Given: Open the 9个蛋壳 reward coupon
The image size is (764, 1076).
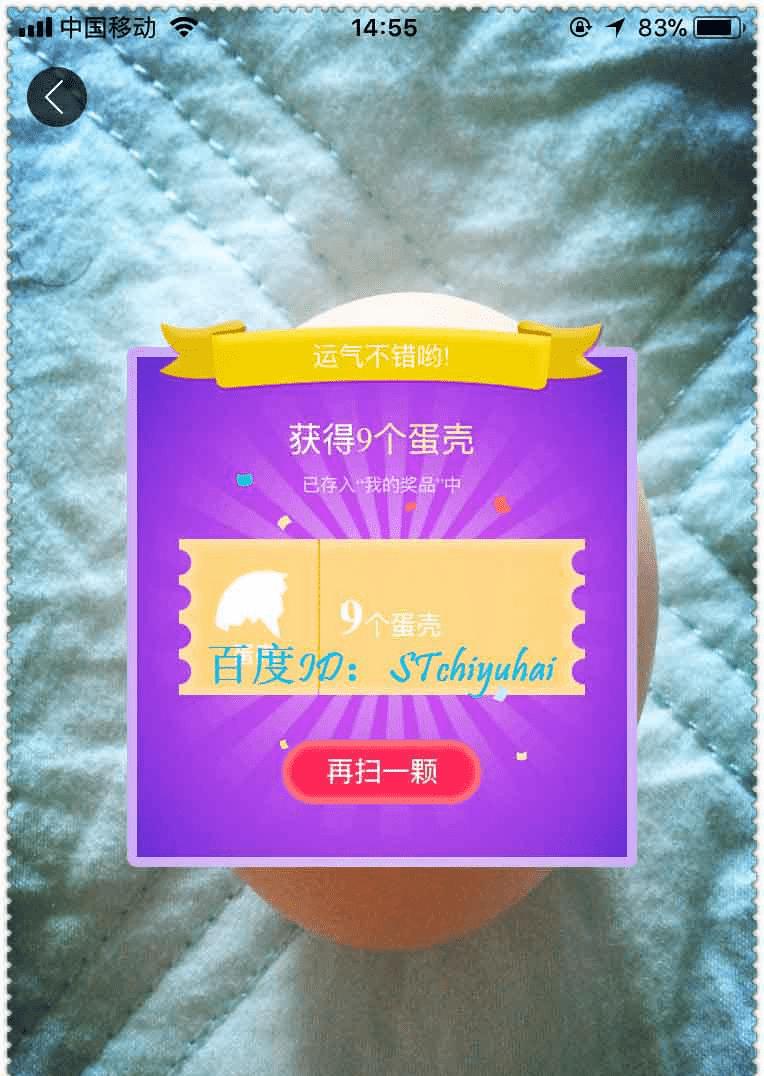Looking at the screenshot, I should (x=381, y=617).
